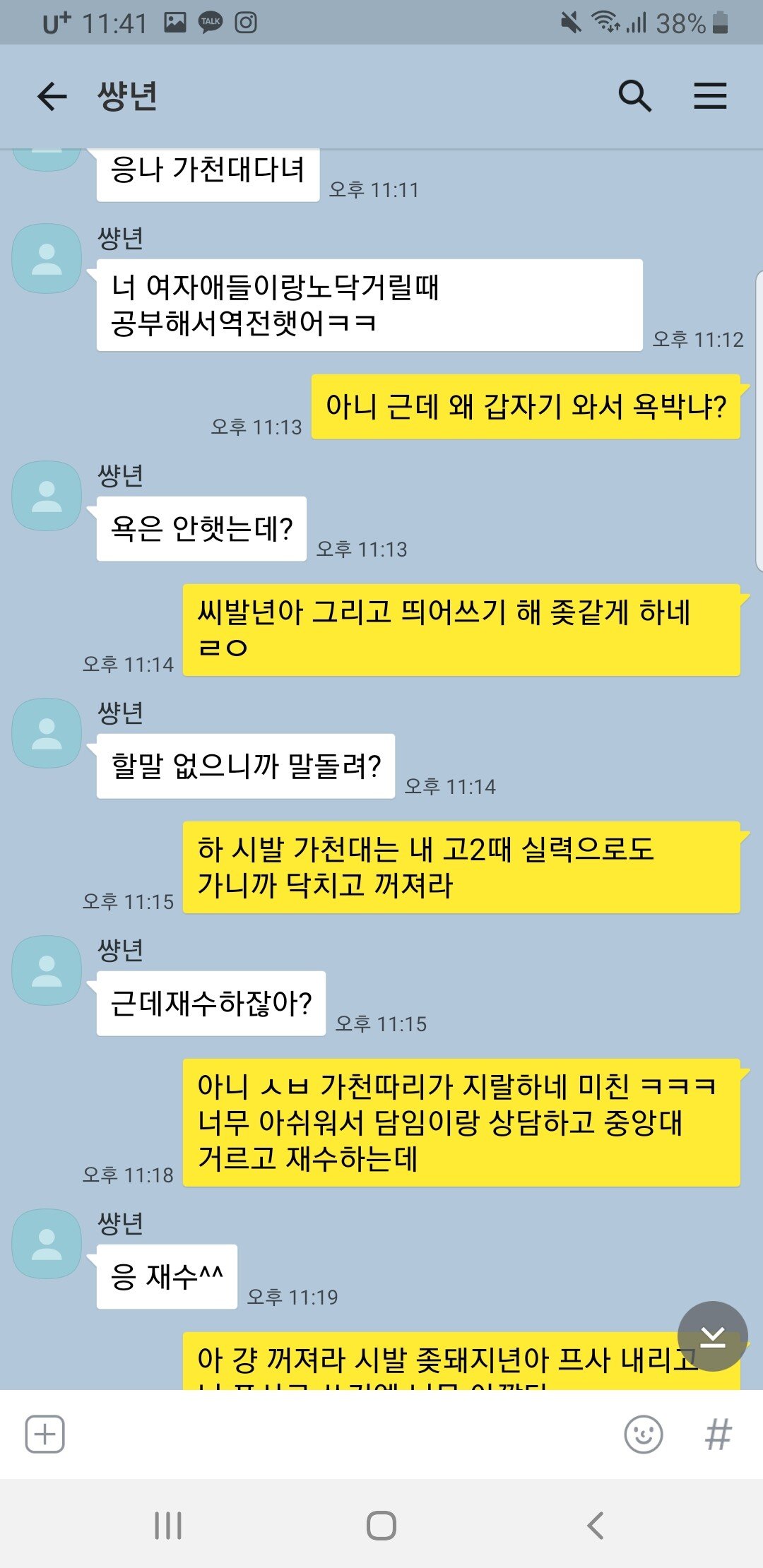The image size is (763, 1568).
Task: Go back from the chat room
Action: [x=52, y=96]
